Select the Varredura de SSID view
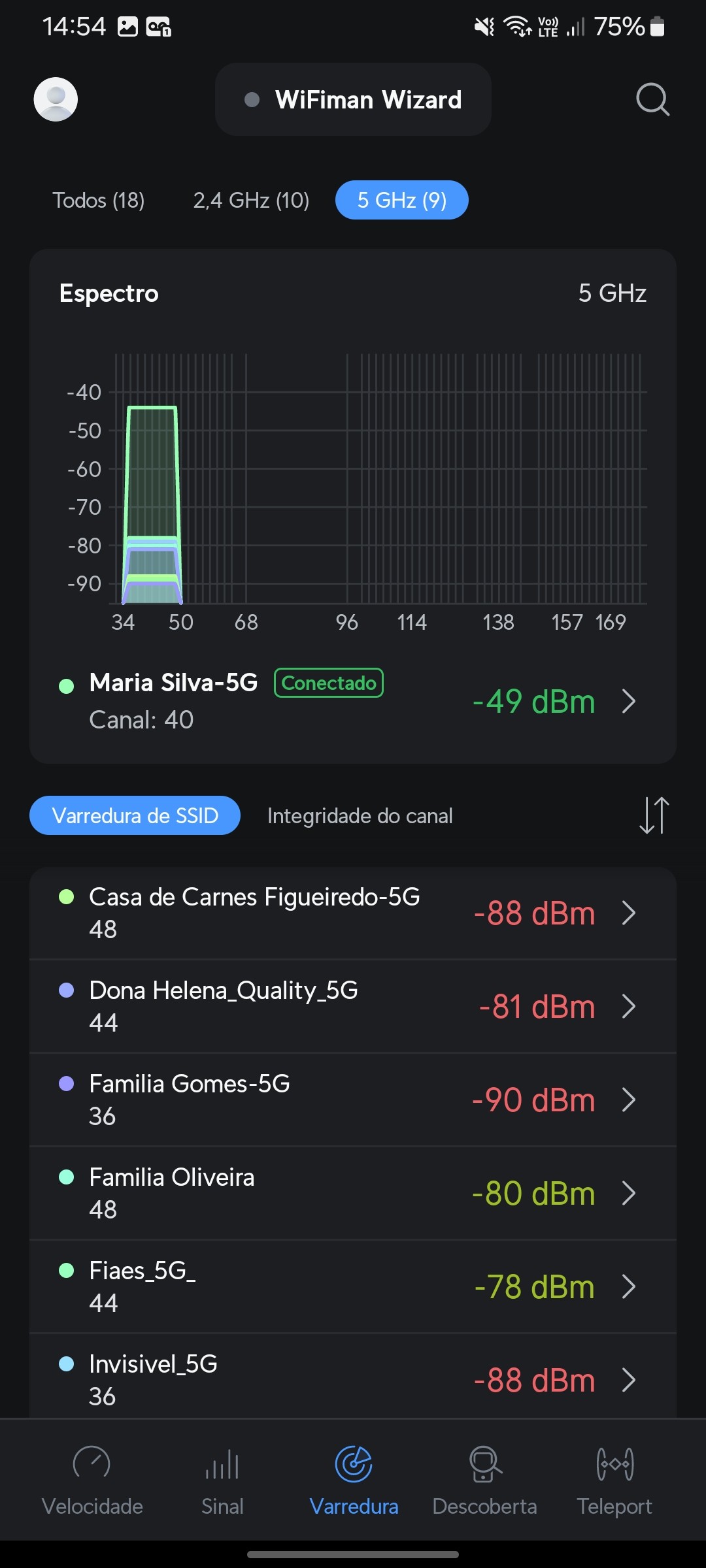706x1568 pixels. point(135,815)
